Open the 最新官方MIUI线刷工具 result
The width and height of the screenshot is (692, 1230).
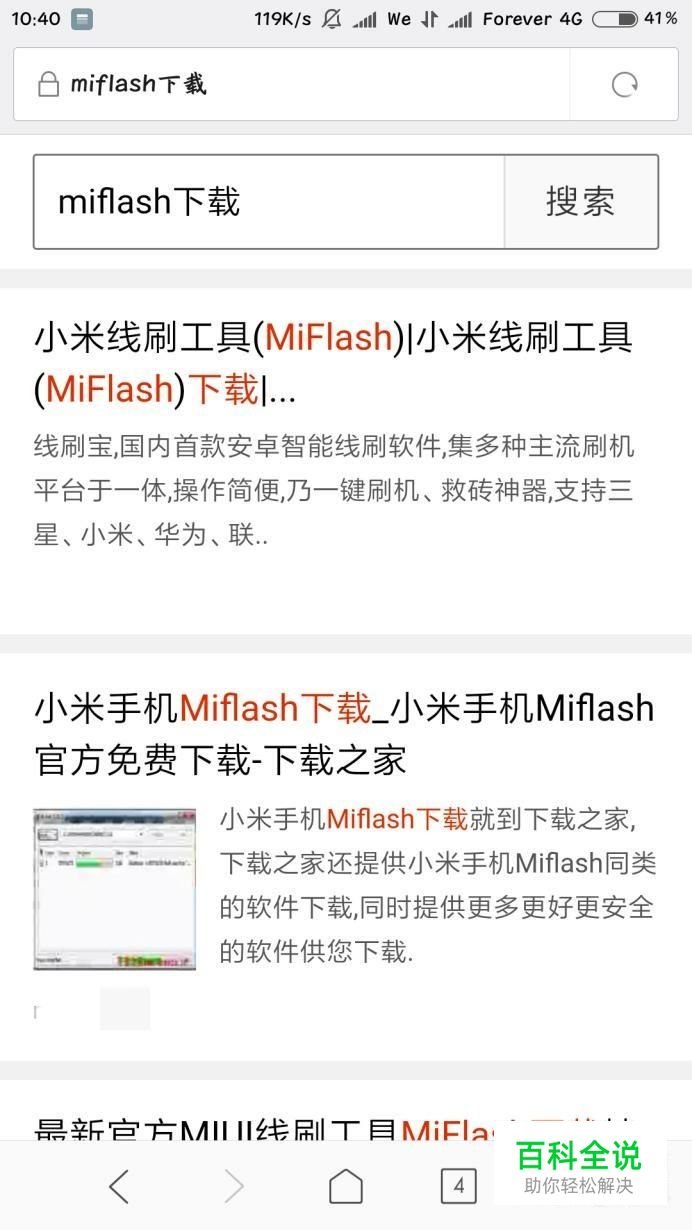260,1128
